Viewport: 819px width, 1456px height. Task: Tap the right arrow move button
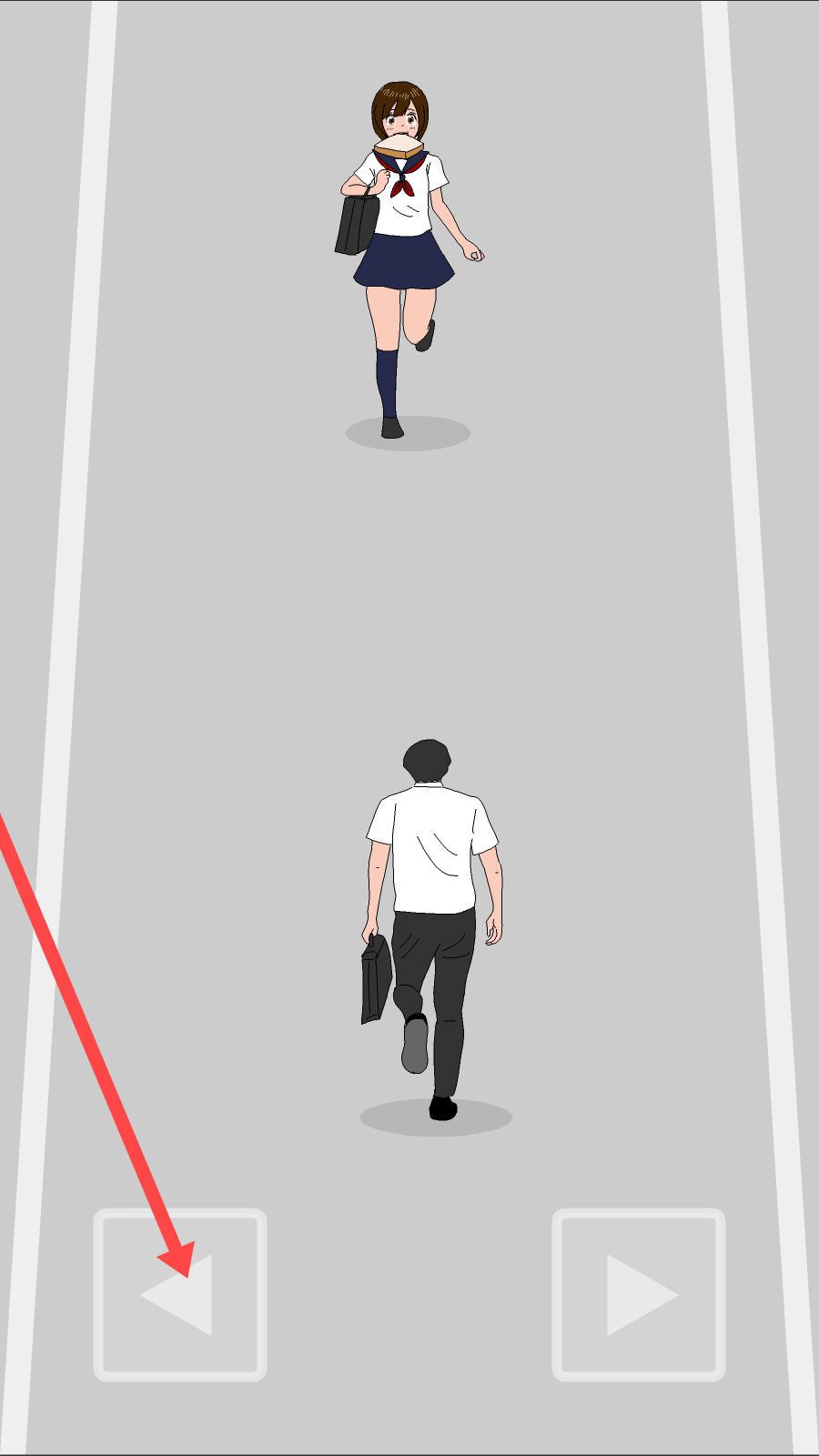click(639, 1295)
